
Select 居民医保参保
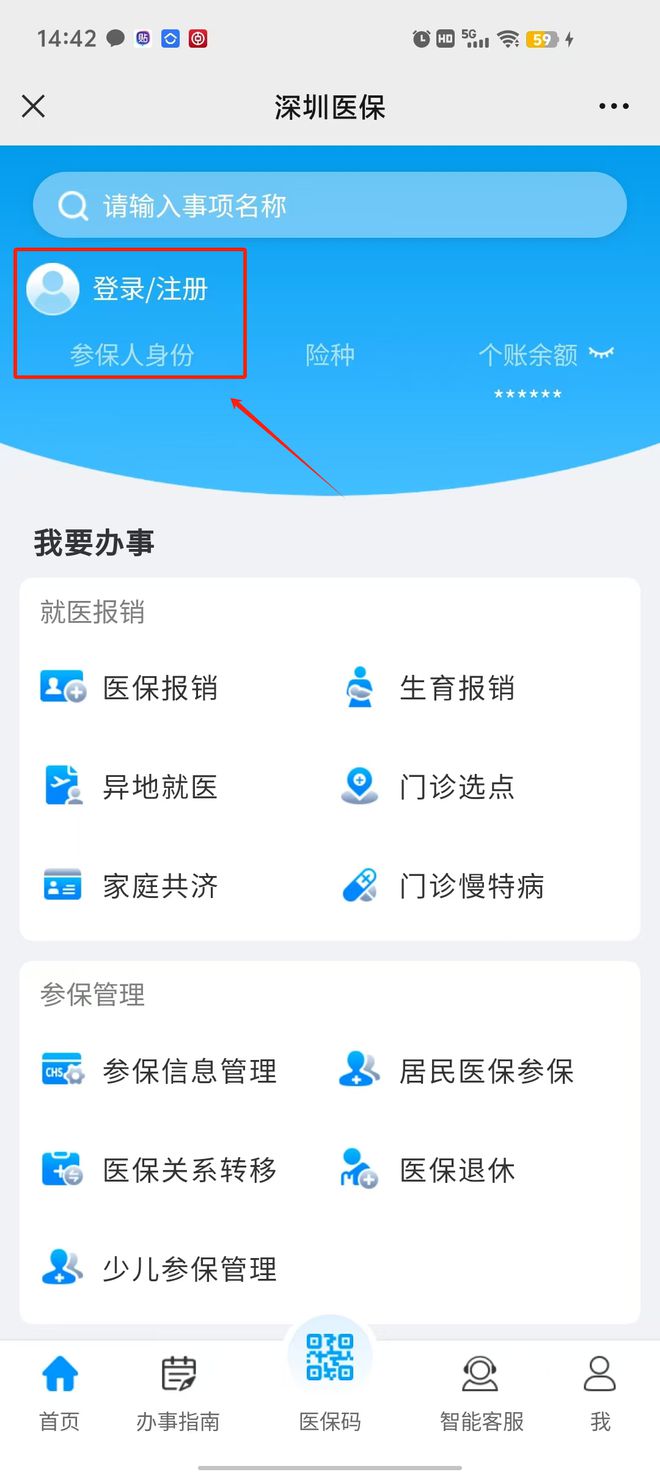click(x=456, y=1071)
